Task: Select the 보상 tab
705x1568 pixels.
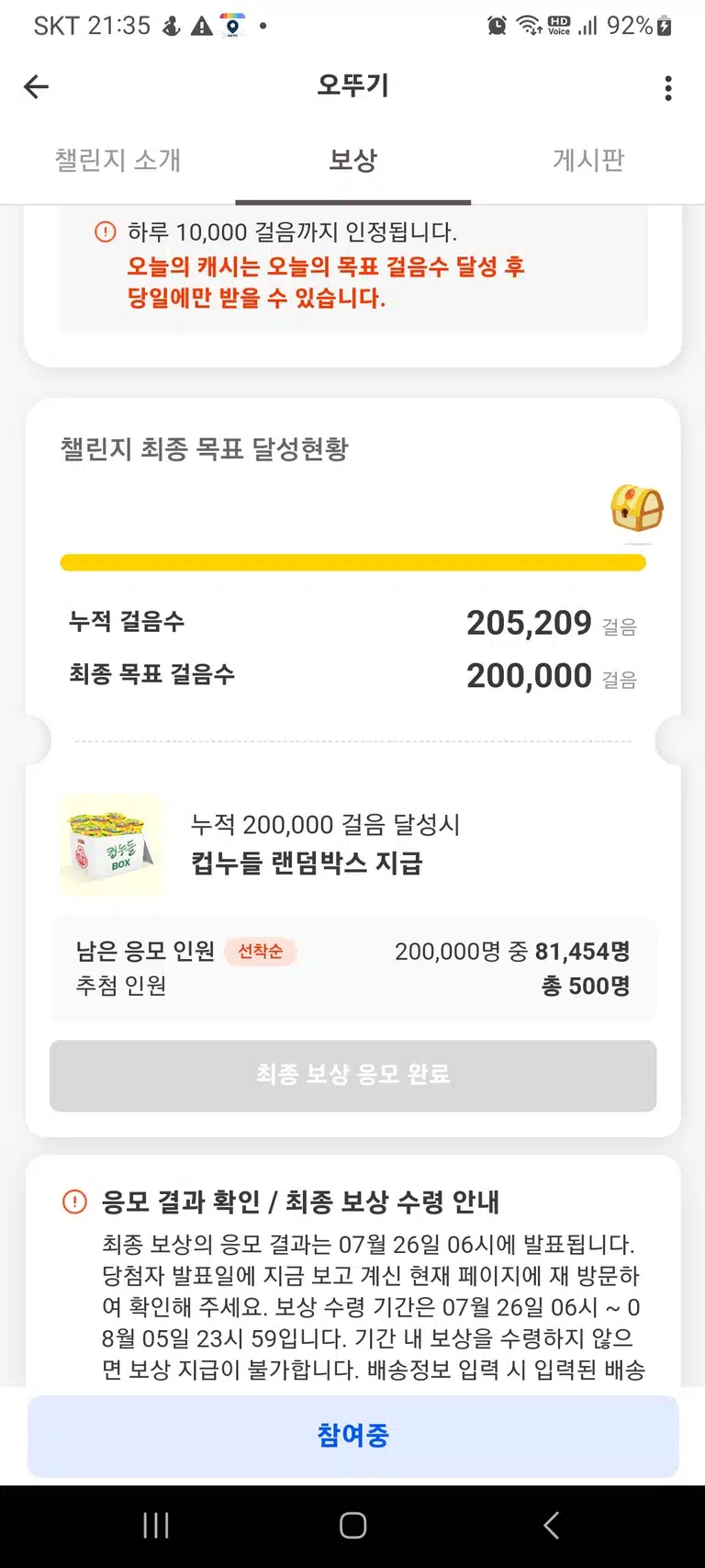Action: [353, 160]
